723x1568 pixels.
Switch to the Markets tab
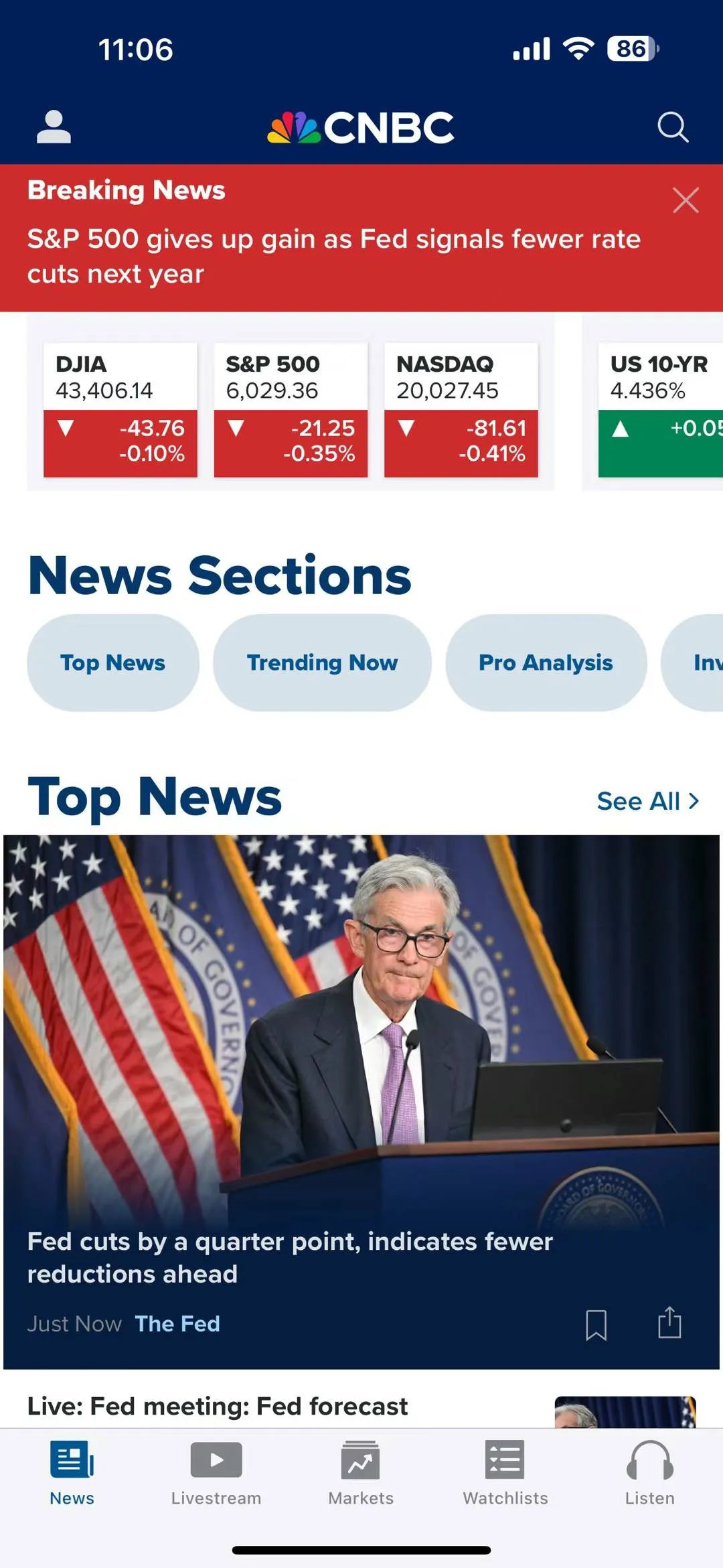(361, 1473)
